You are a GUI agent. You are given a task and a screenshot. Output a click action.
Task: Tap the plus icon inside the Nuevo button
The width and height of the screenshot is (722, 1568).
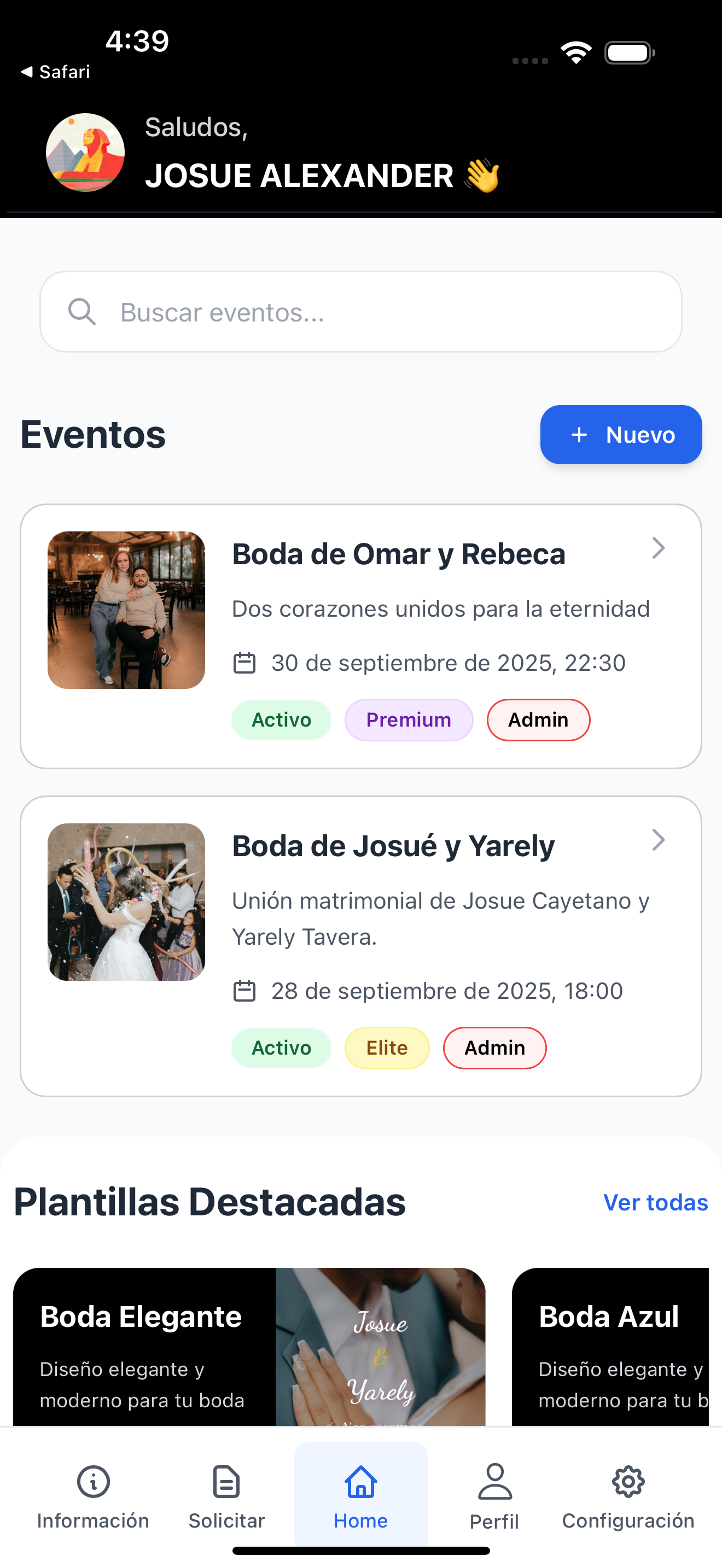(580, 435)
